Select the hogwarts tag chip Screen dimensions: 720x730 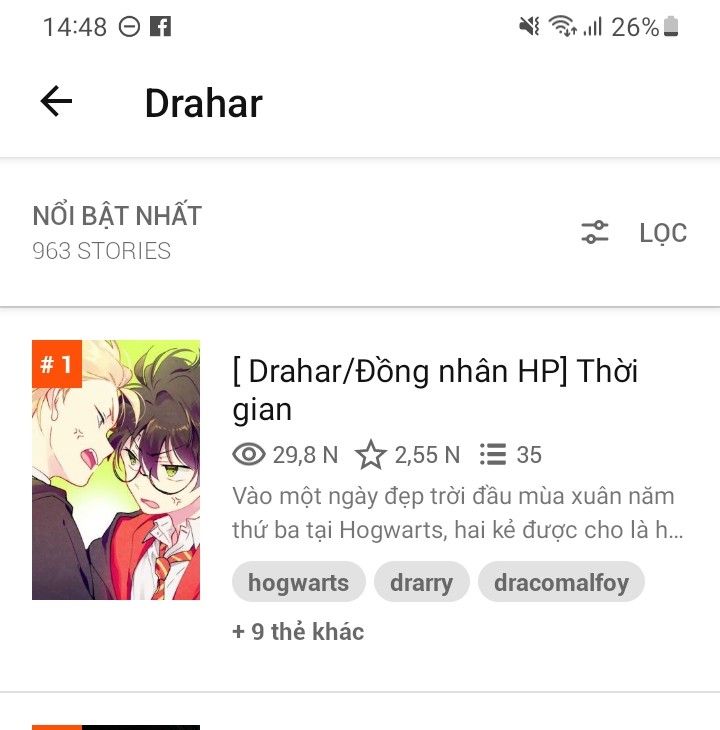[298, 582]
